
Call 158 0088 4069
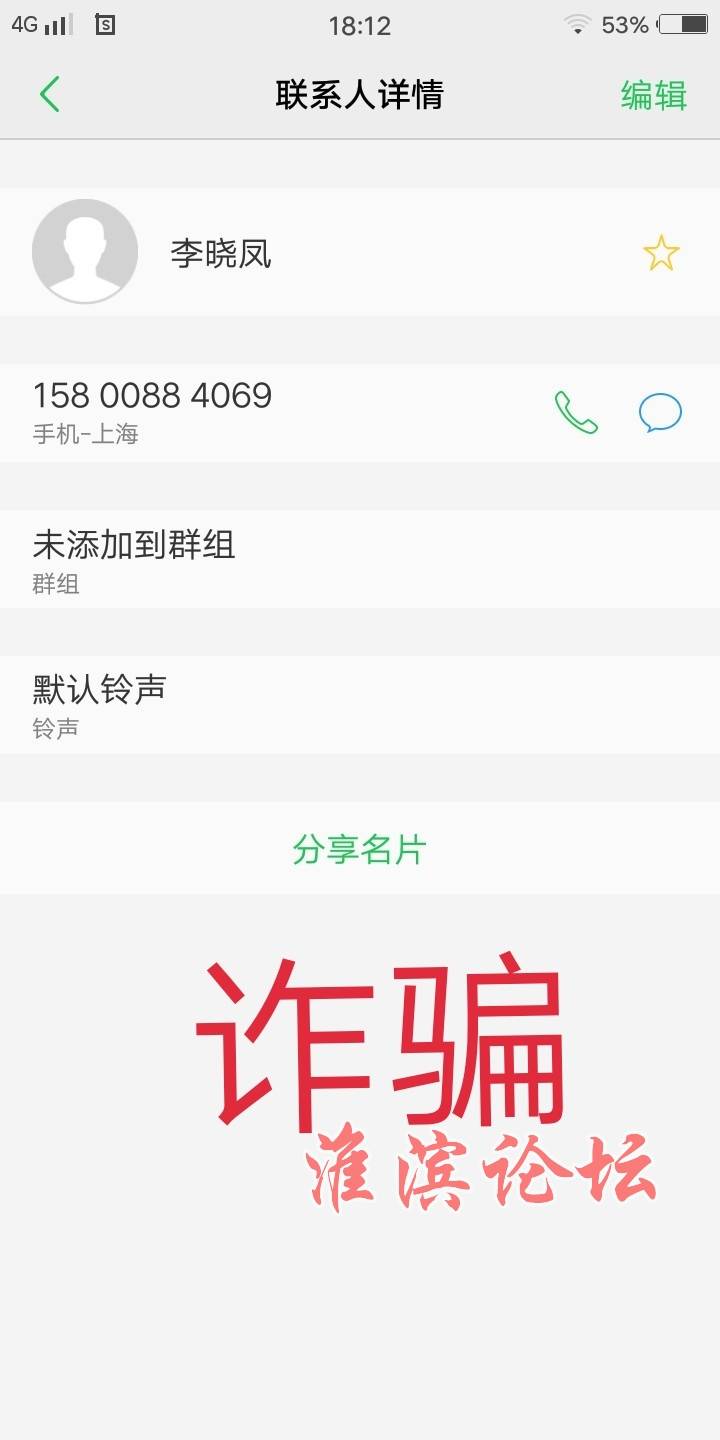[x=576, y=412]
